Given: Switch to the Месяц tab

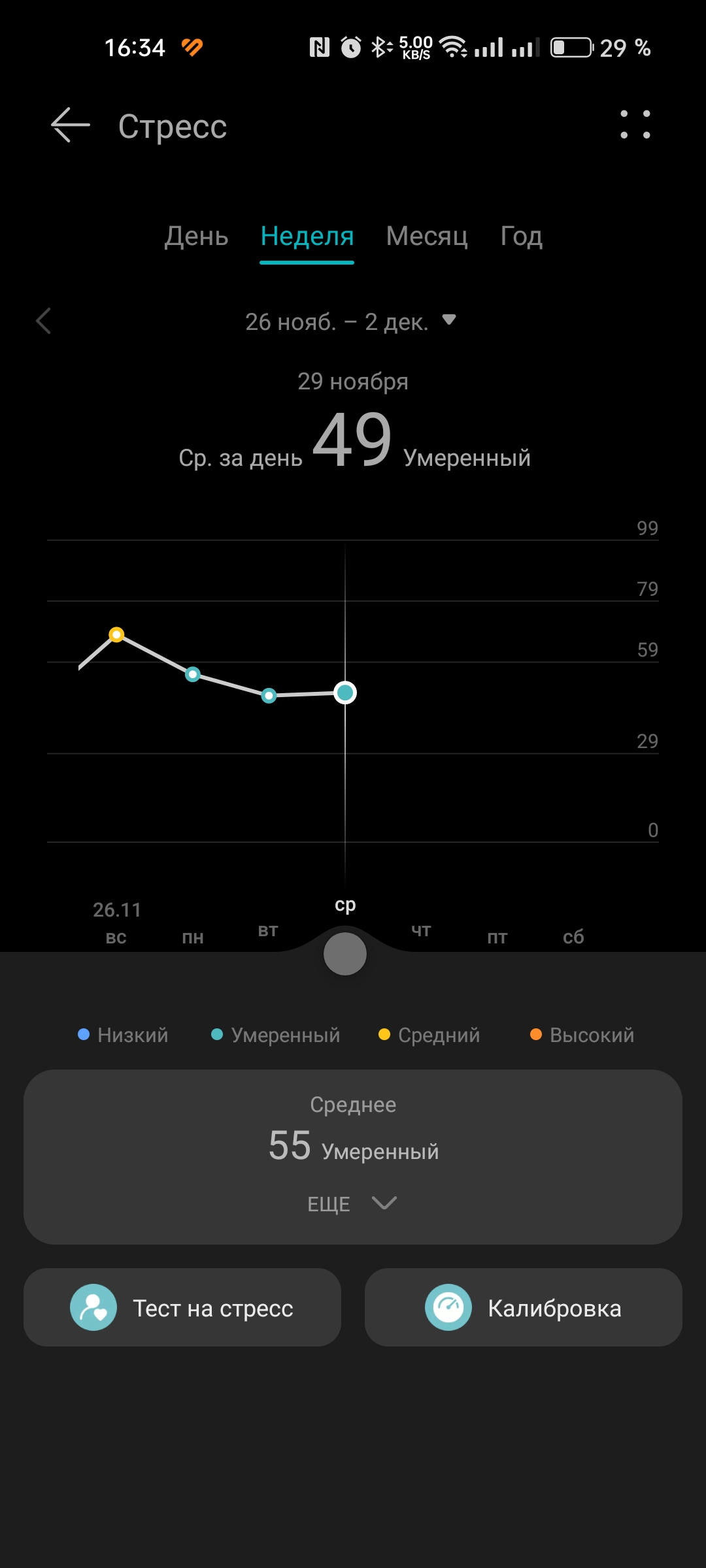Looking at the screenshot, I should point(427,236).
